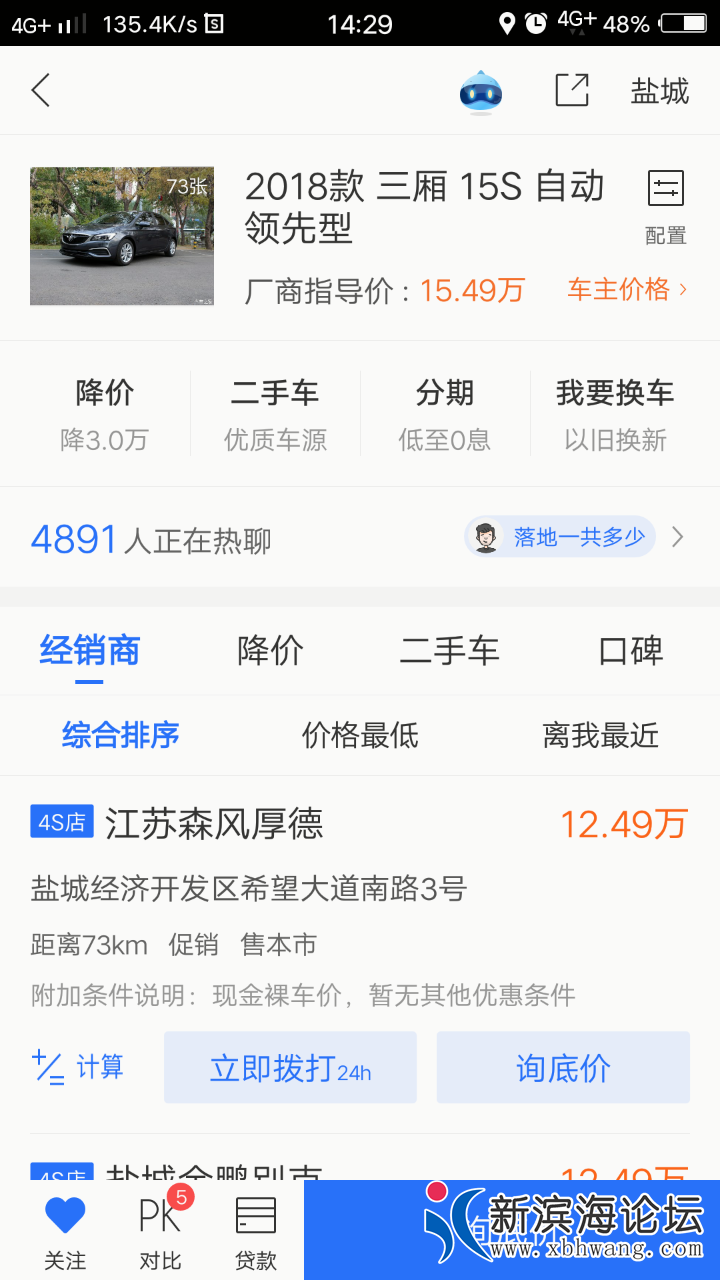Call dealer with 立即拨打
This screenshot has height=1280, width=720.
(290, 1067)
